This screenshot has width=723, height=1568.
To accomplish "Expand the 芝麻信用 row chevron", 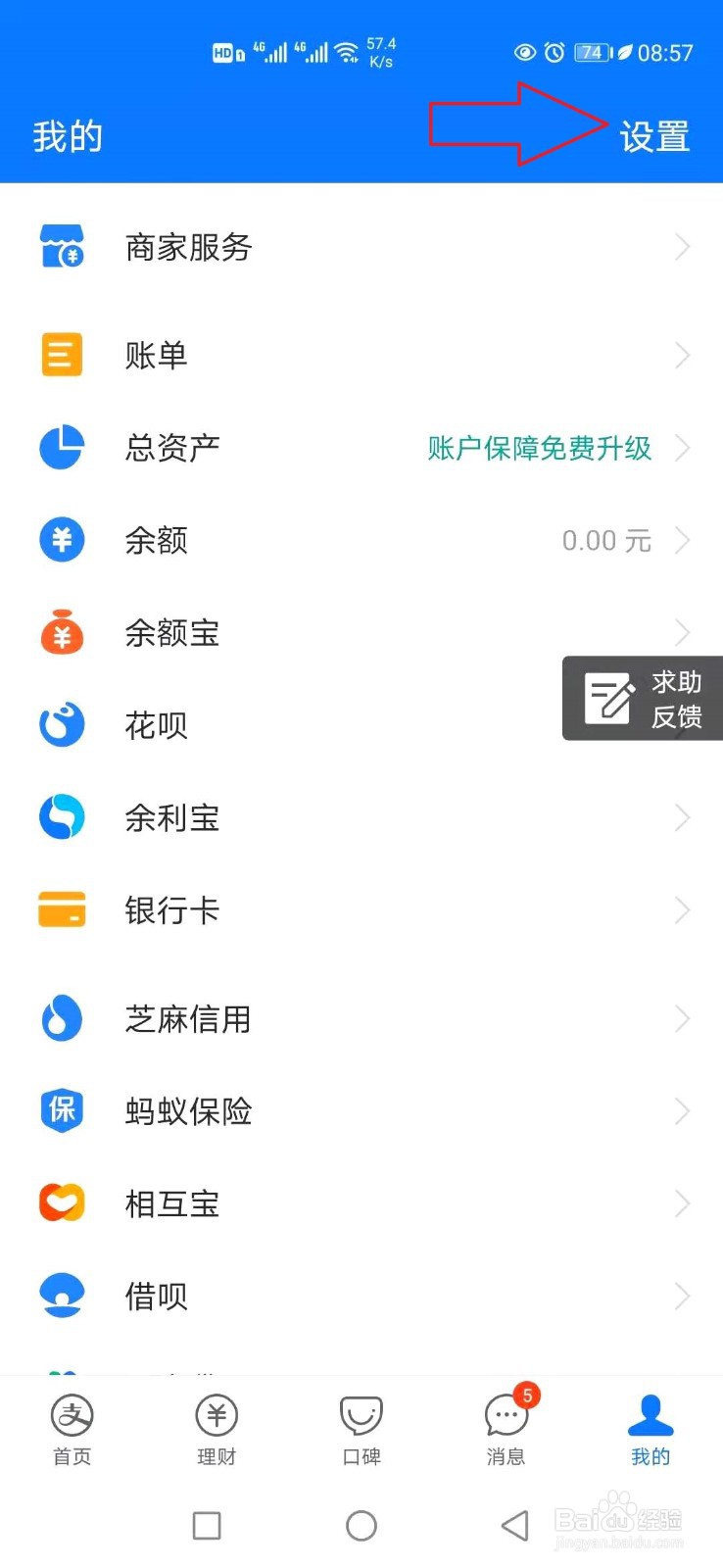I will [682, 1018].
